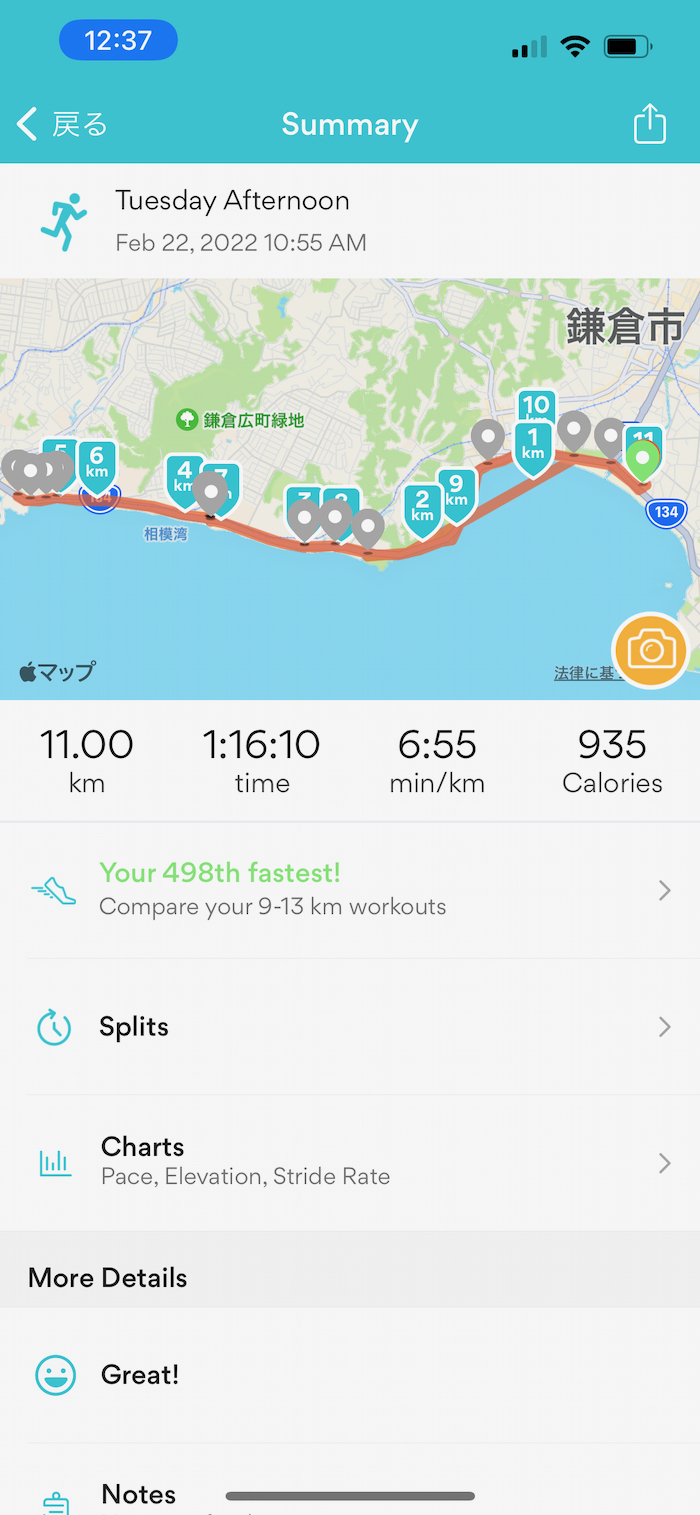Share this workout summary

(x=649, y=125)
